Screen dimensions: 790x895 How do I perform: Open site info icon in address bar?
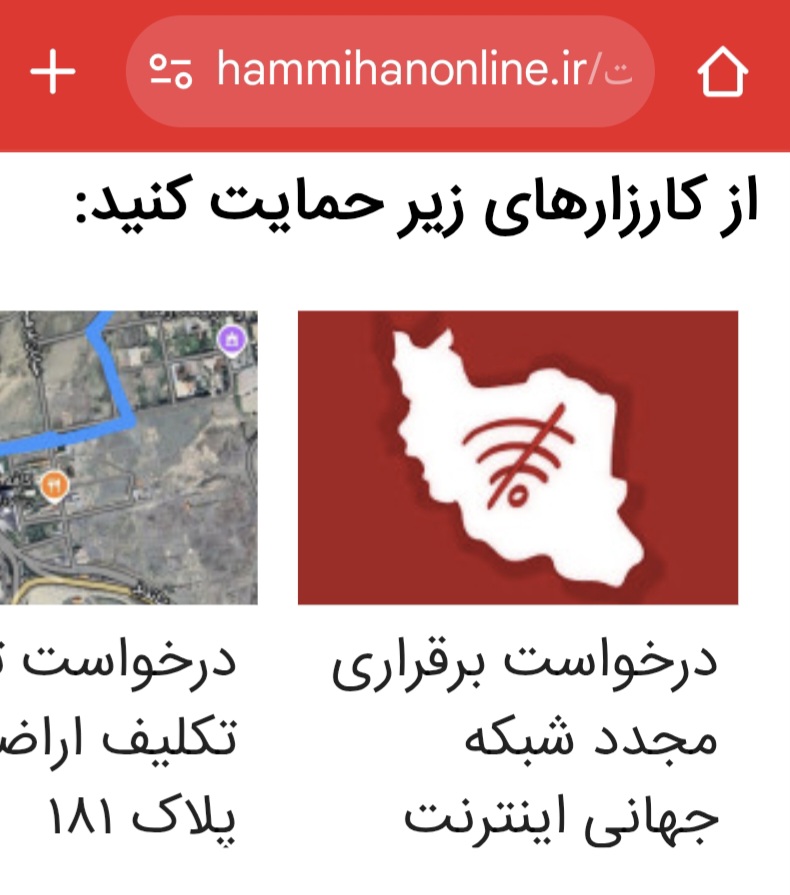[x=170, y=71]
